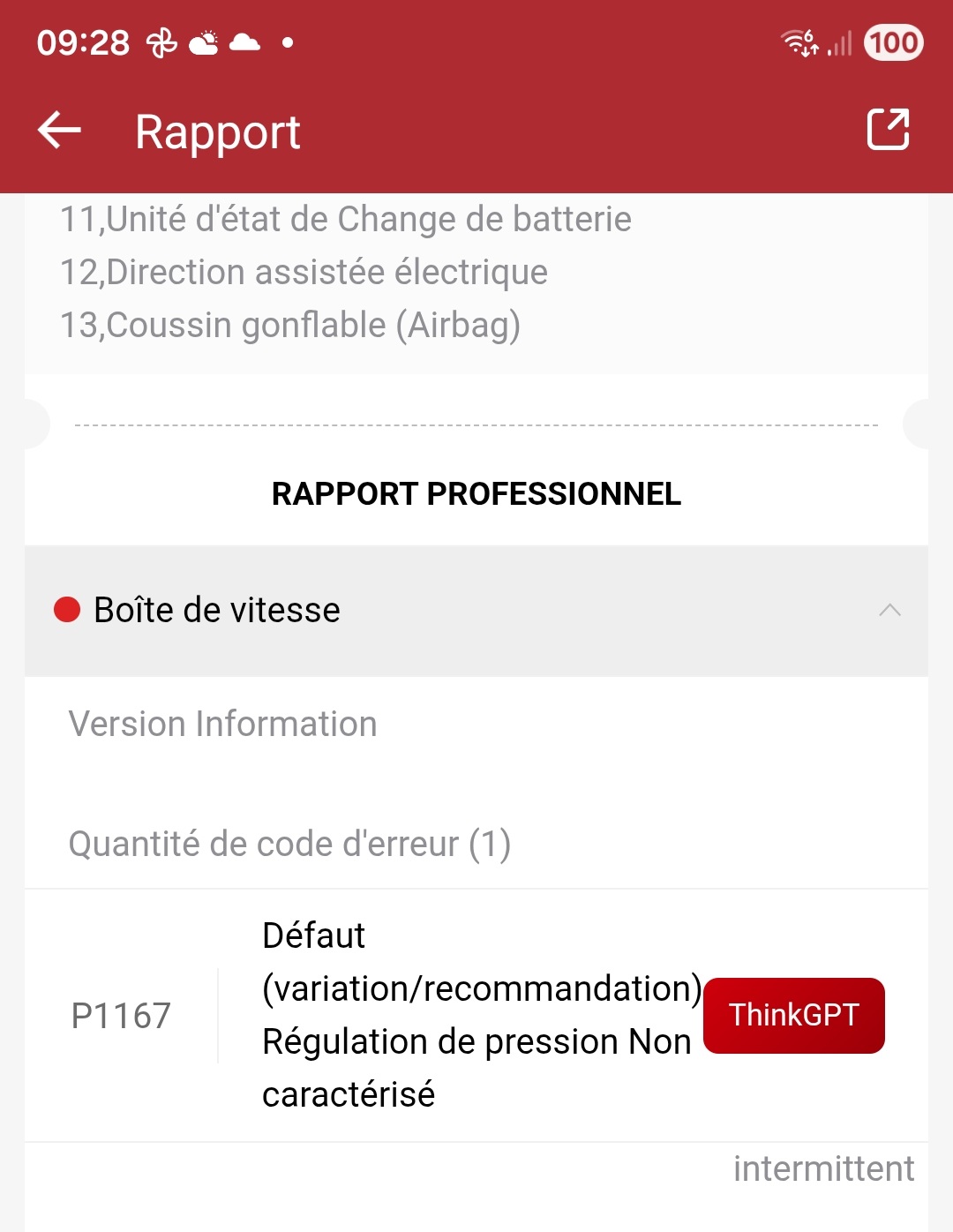Select the Coussin gonflable (Airbag) list entry
This screenshot has height=1232, width=953.
[289, 326]
